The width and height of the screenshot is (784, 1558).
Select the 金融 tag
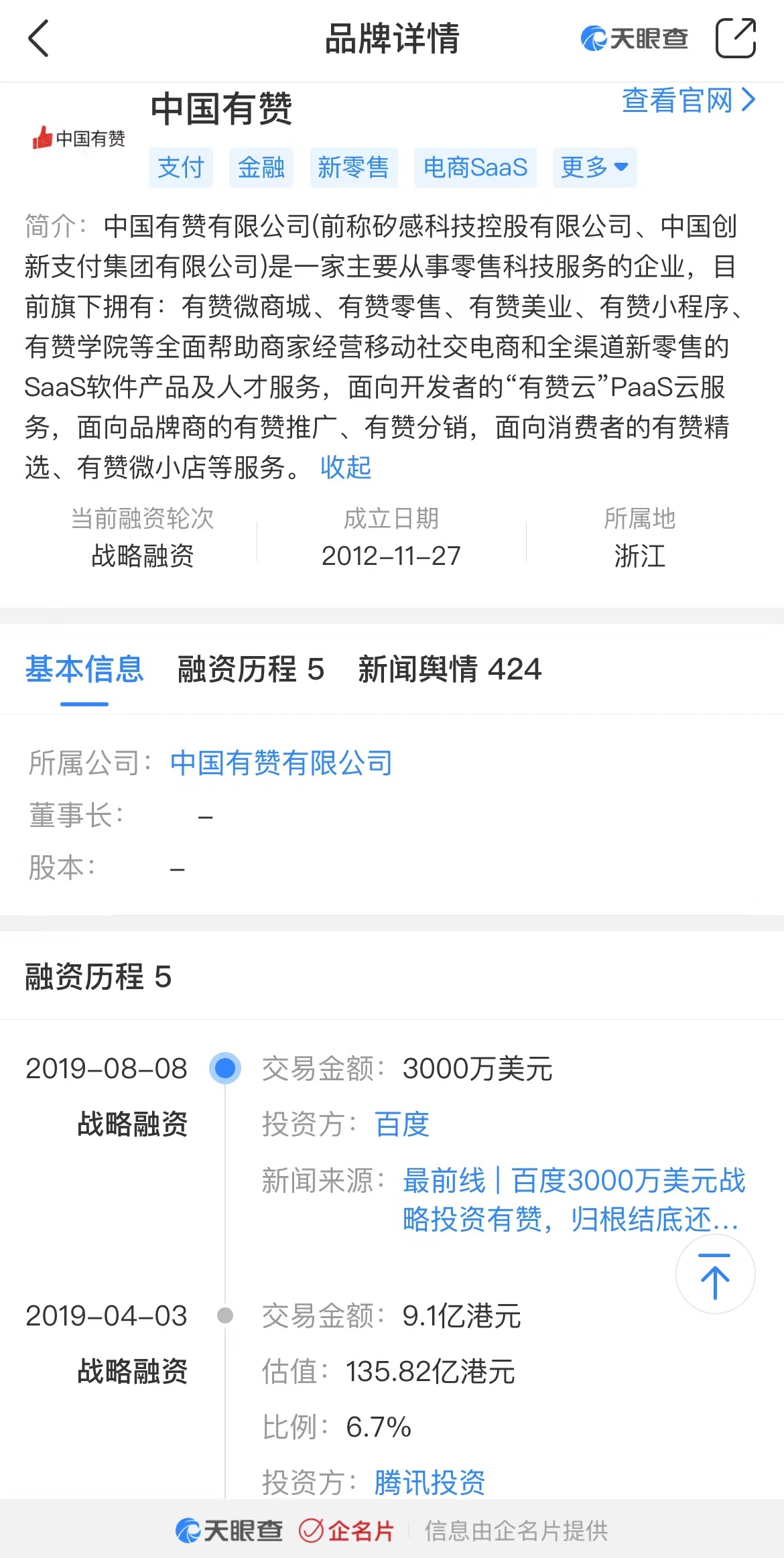coord(261,168)
